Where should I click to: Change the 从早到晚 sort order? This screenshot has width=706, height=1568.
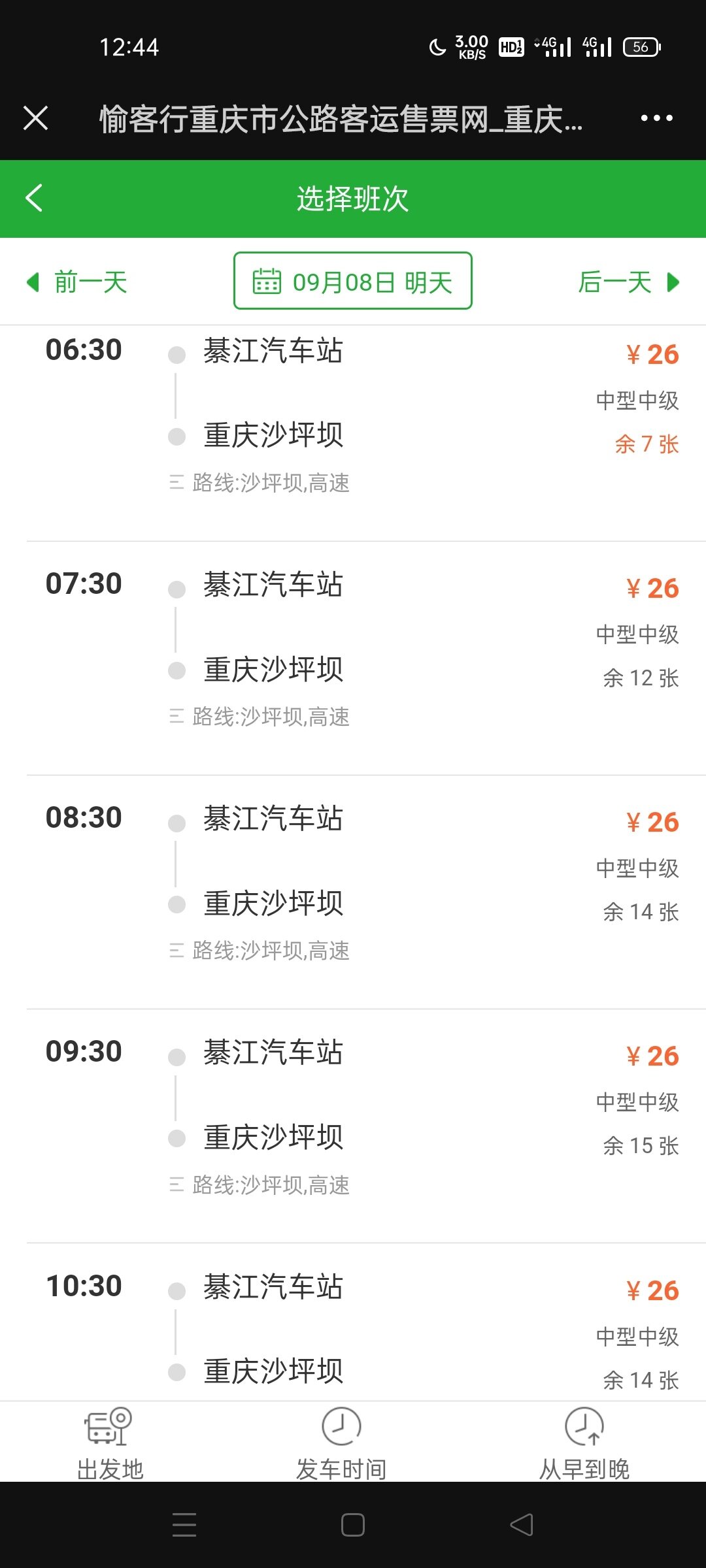tap(584, 1443)
